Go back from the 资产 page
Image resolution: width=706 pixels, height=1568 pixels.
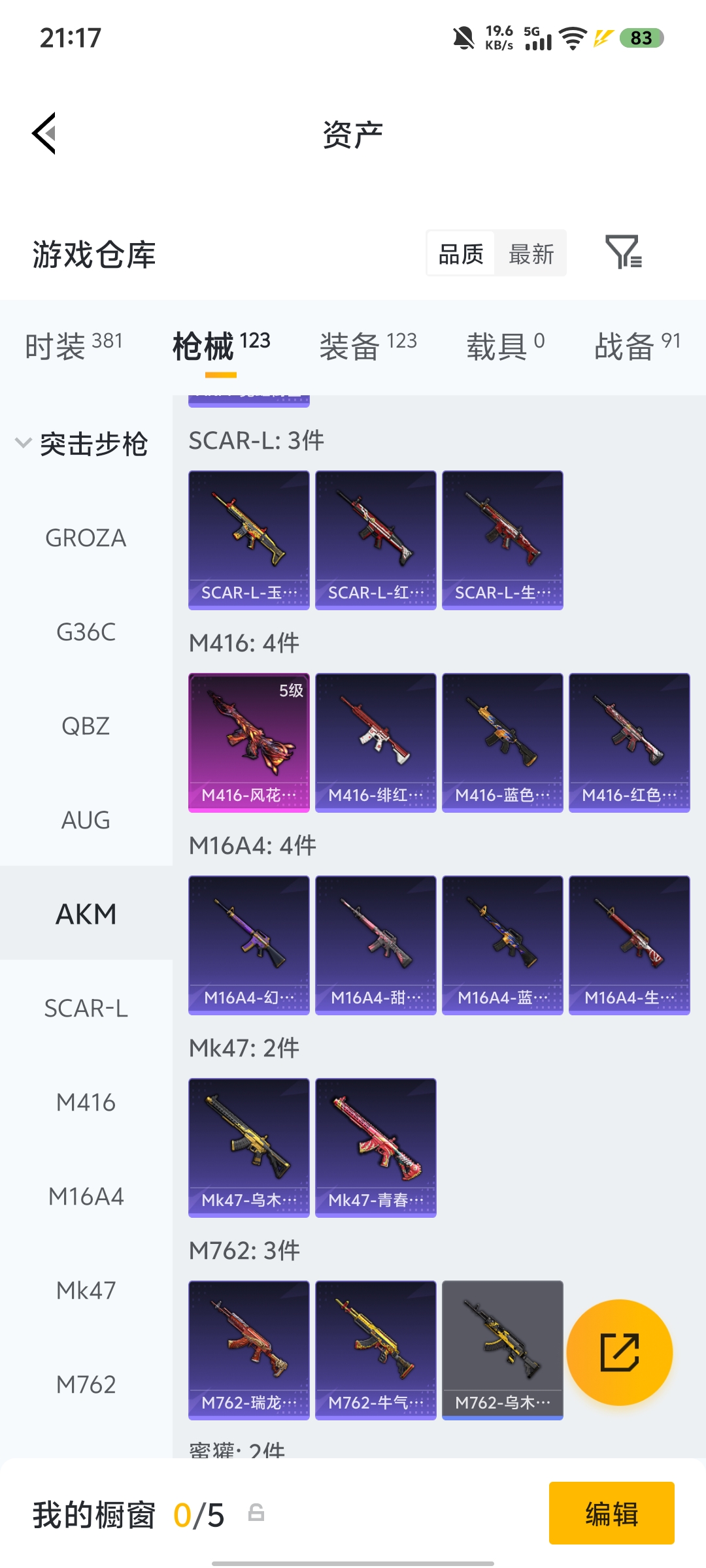[x=44, y=133]
